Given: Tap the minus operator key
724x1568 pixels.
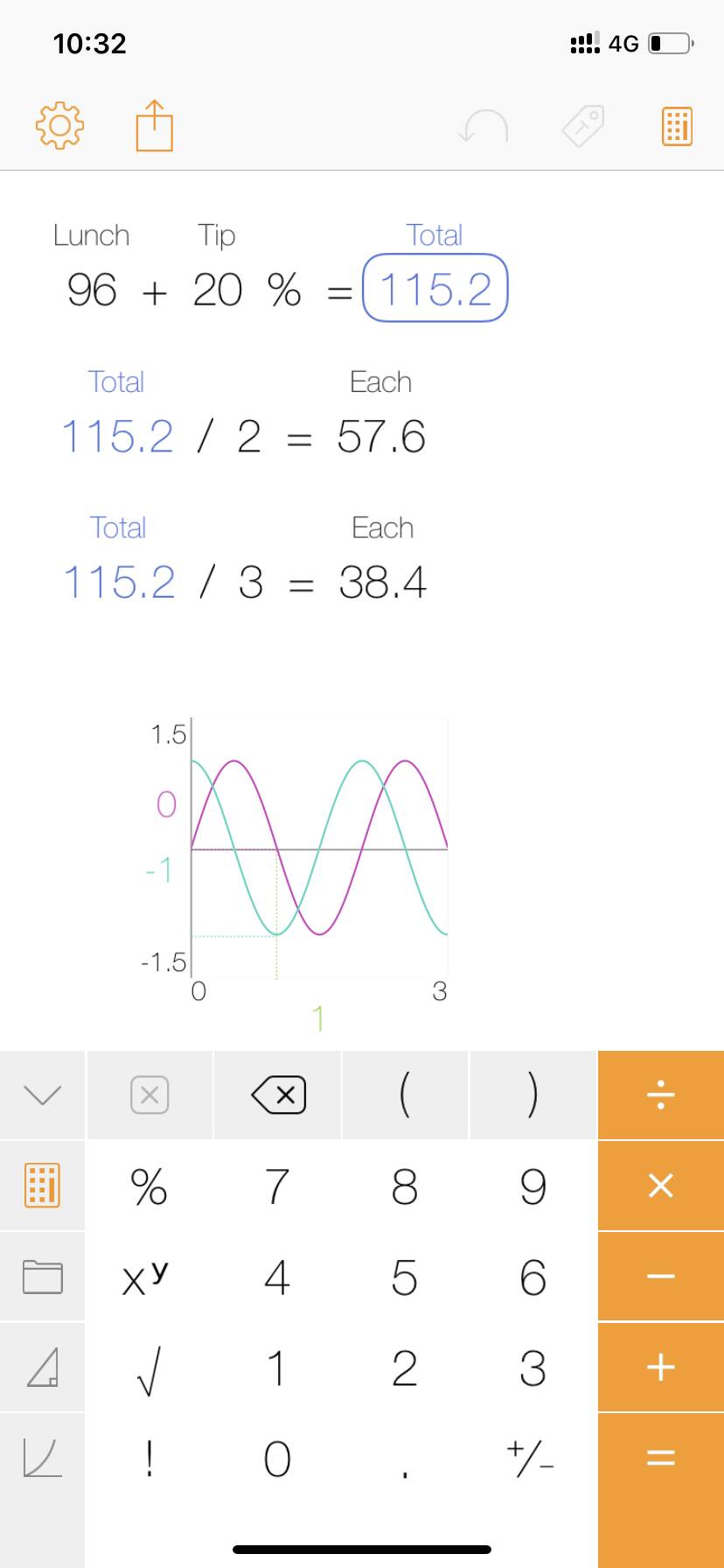Looking at the screenshot, I should (660, 1277).
